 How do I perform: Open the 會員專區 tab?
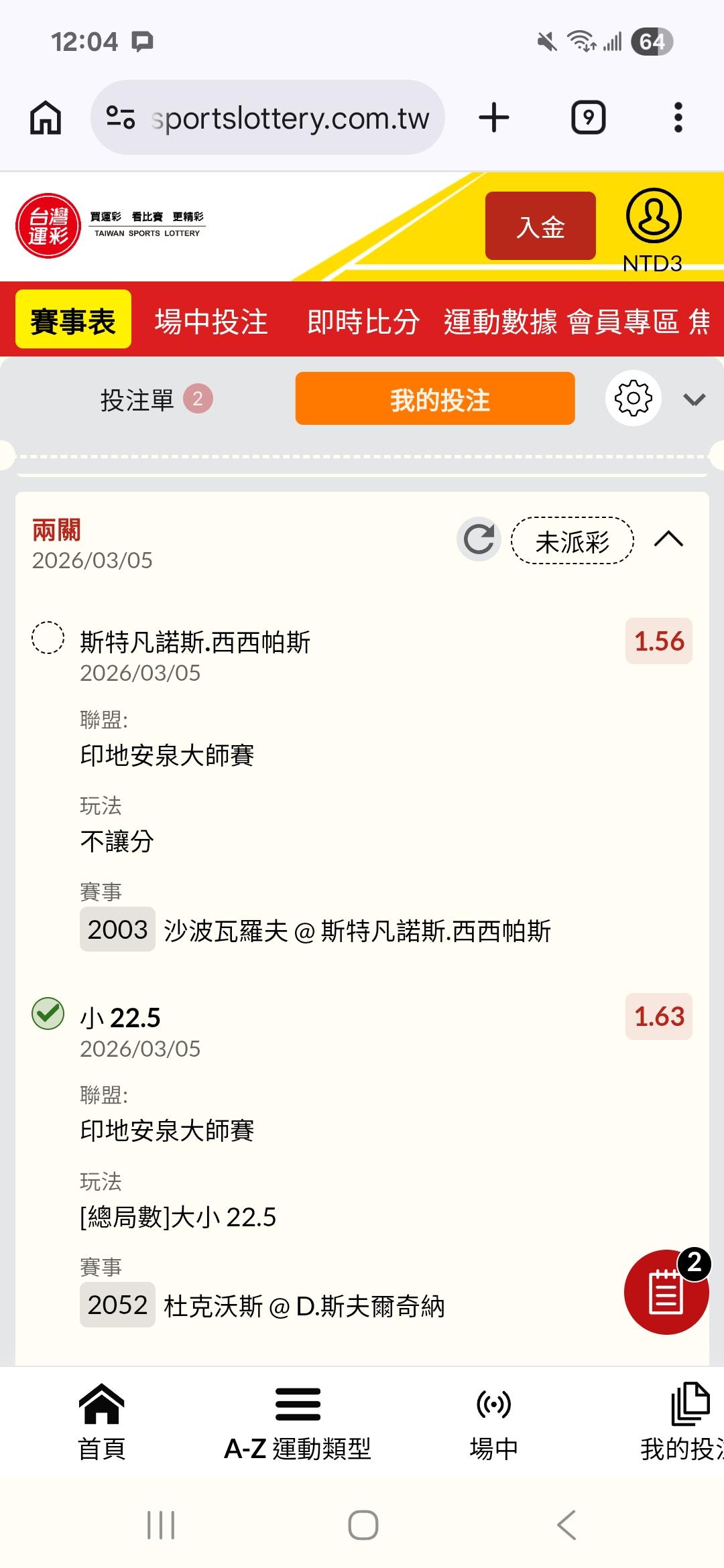coord(623,322)
